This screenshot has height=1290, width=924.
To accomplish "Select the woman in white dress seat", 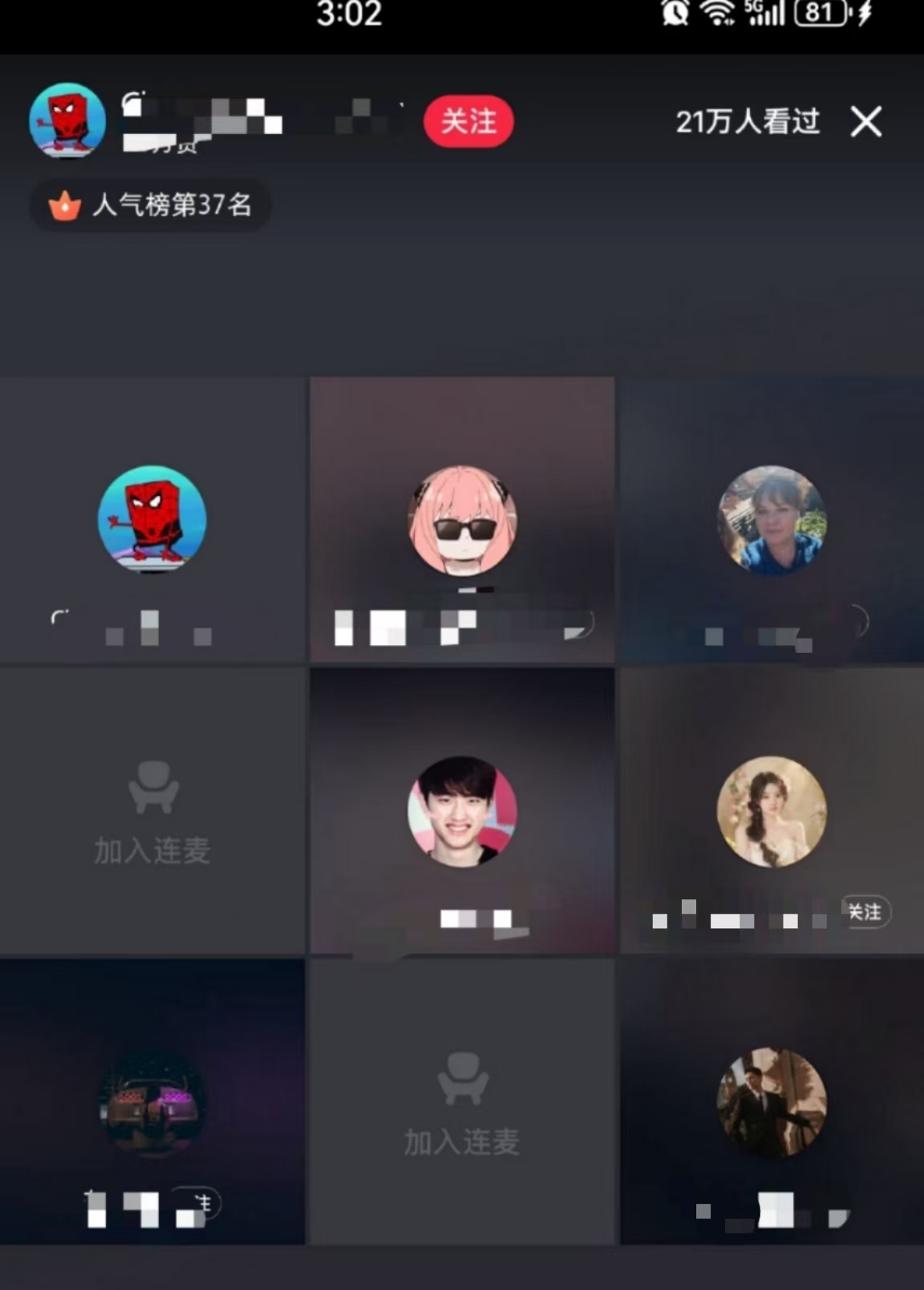I will (771, 811).
